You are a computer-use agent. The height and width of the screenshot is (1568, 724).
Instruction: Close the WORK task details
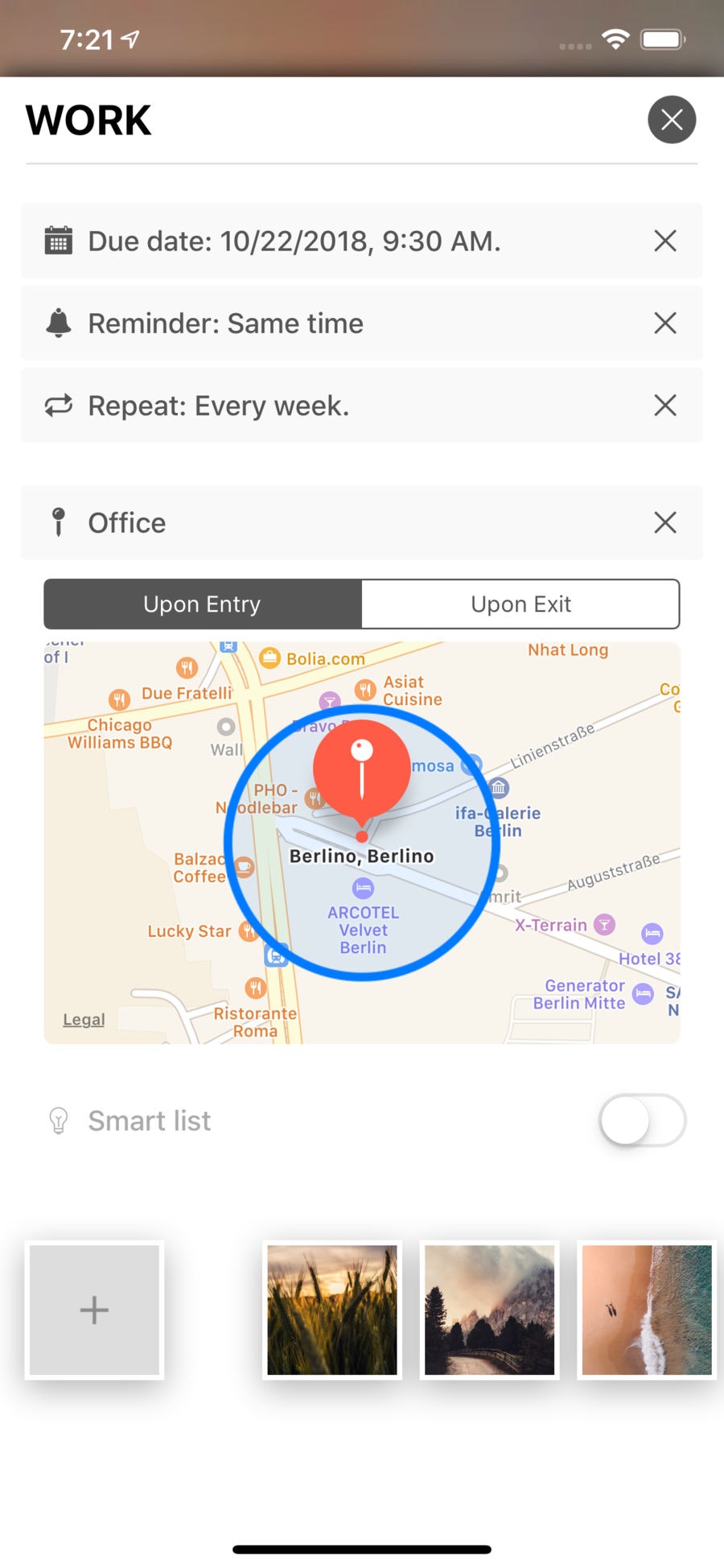click(x=672, y=120)
